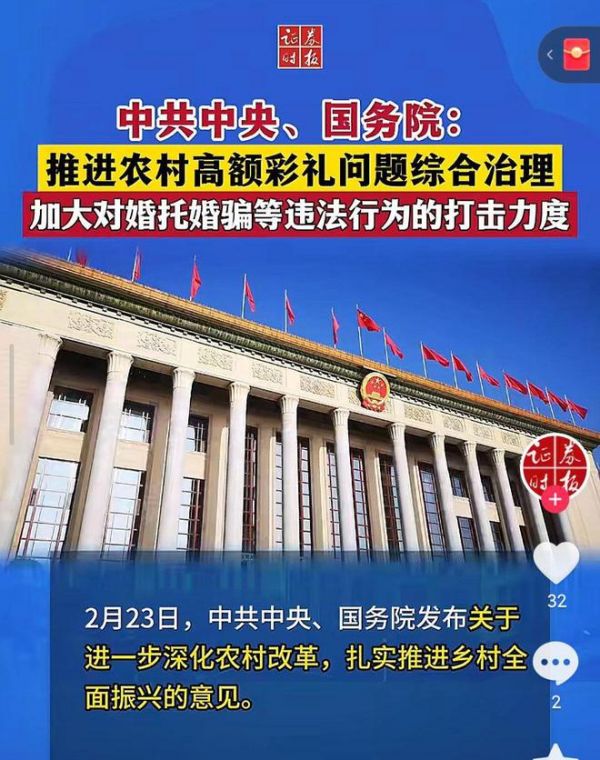This screenshot has width=600, height=760.
Task: Like this video with the heart icon
Action: pos(556,563)
